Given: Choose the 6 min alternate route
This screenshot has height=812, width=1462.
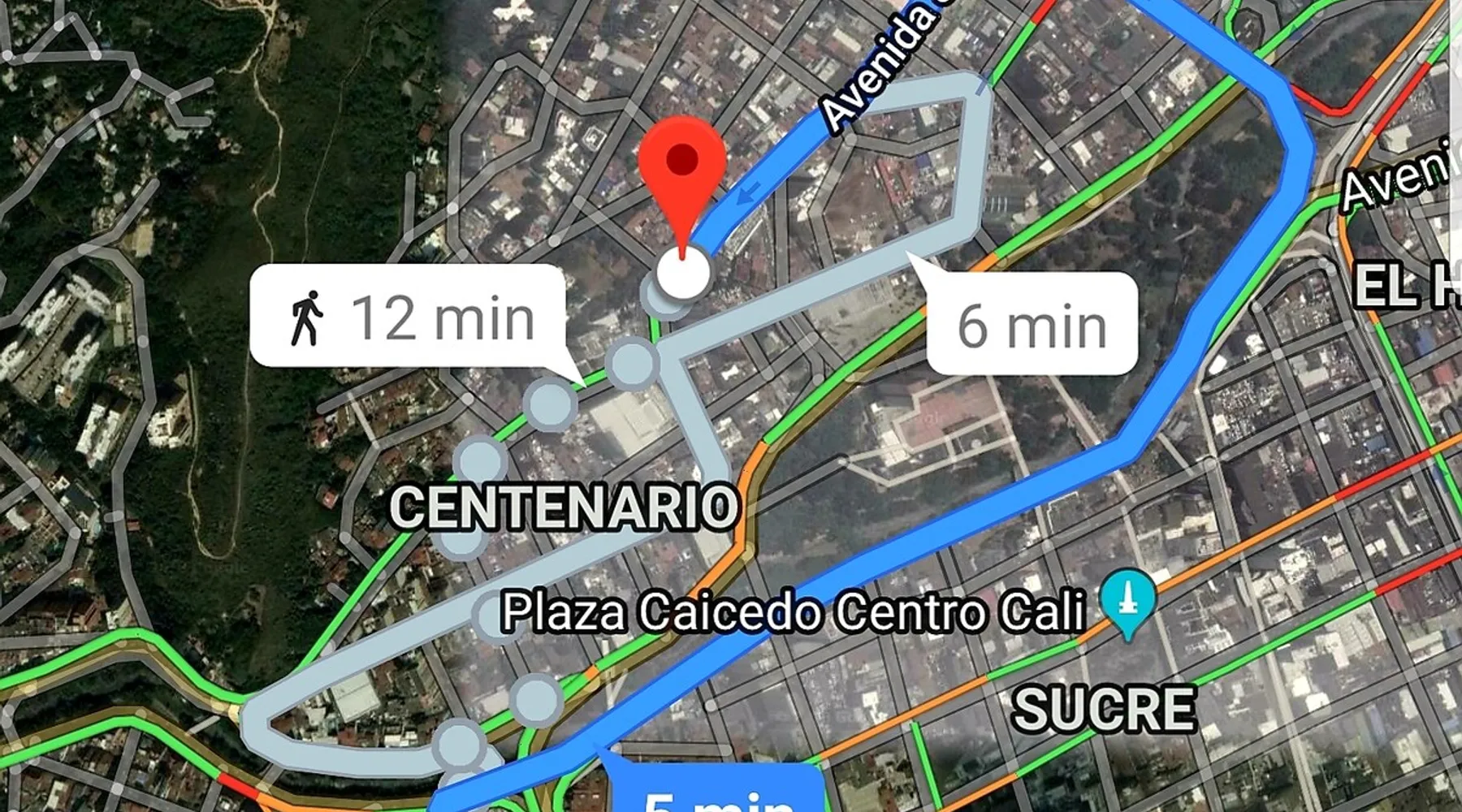Looking at the screenshot, I should pos(1031,324).
